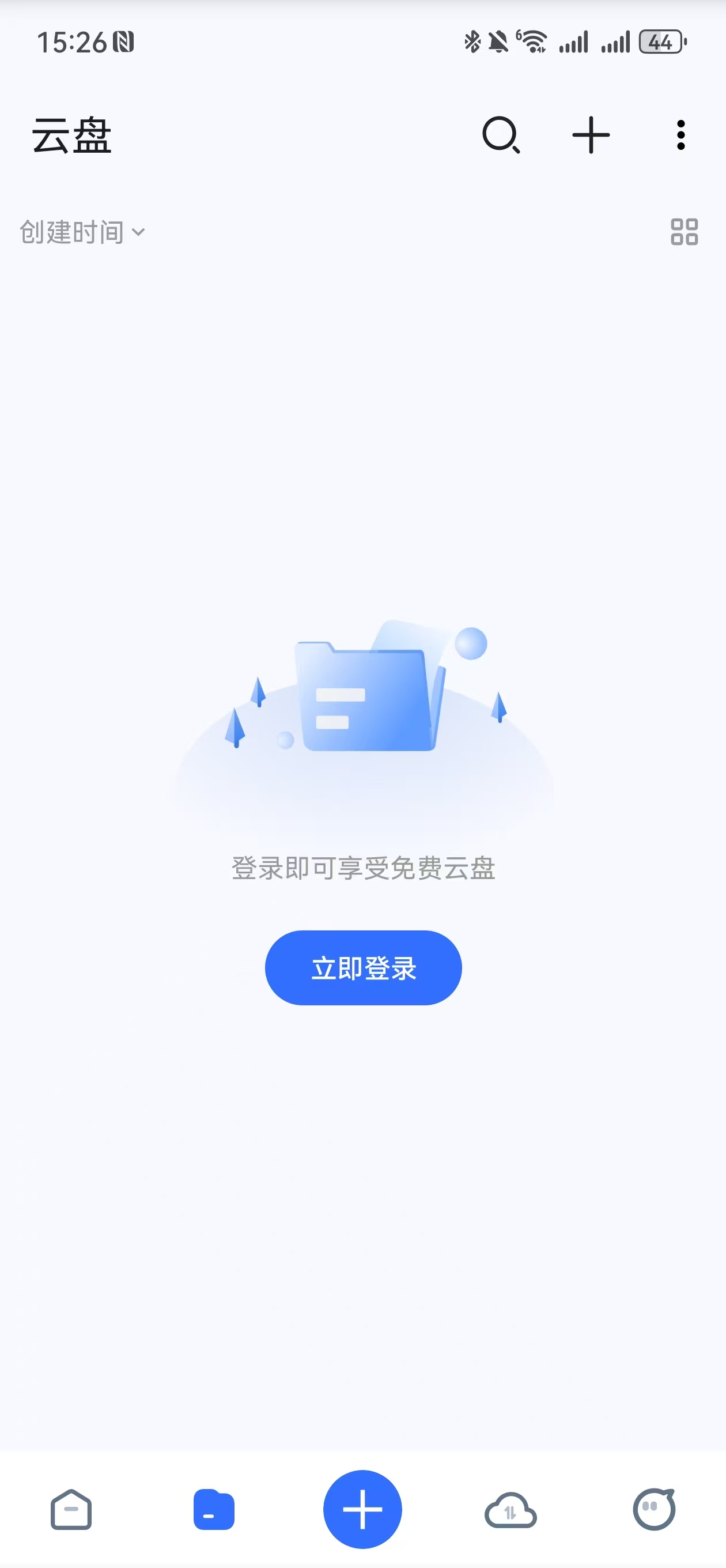
Task: Tap the 立即登录 login button
Action: pyautogui.click(x=364, y=967)
